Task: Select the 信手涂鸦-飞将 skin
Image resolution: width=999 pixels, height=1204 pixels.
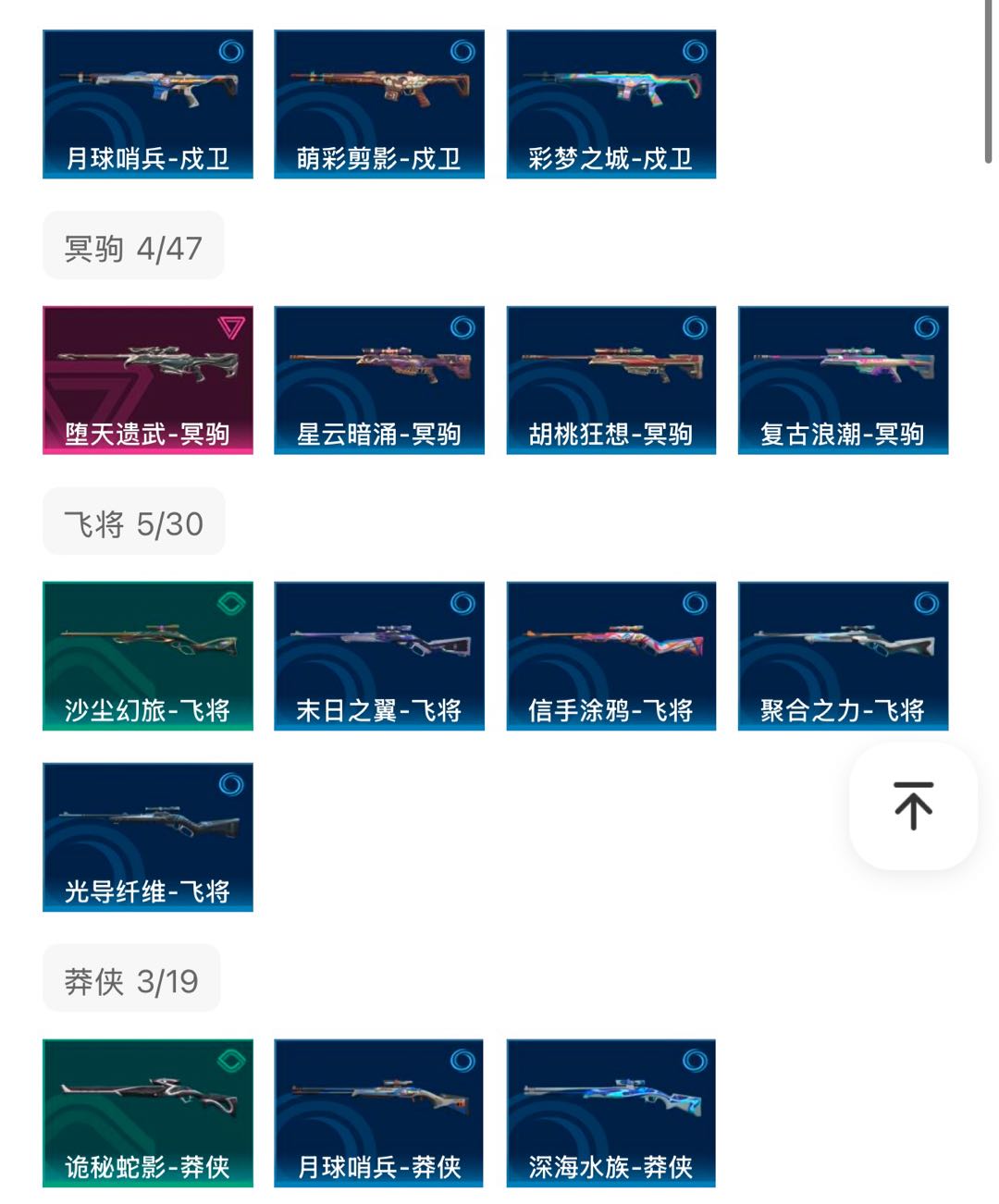Action: 611,656
